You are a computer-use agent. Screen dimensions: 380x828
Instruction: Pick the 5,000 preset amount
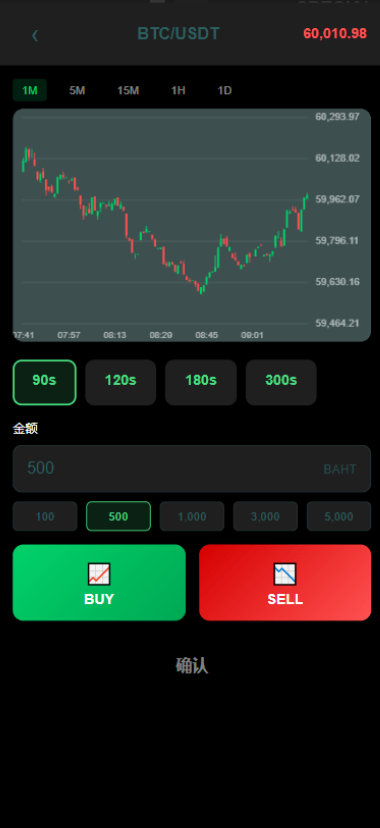pos(339,516)
